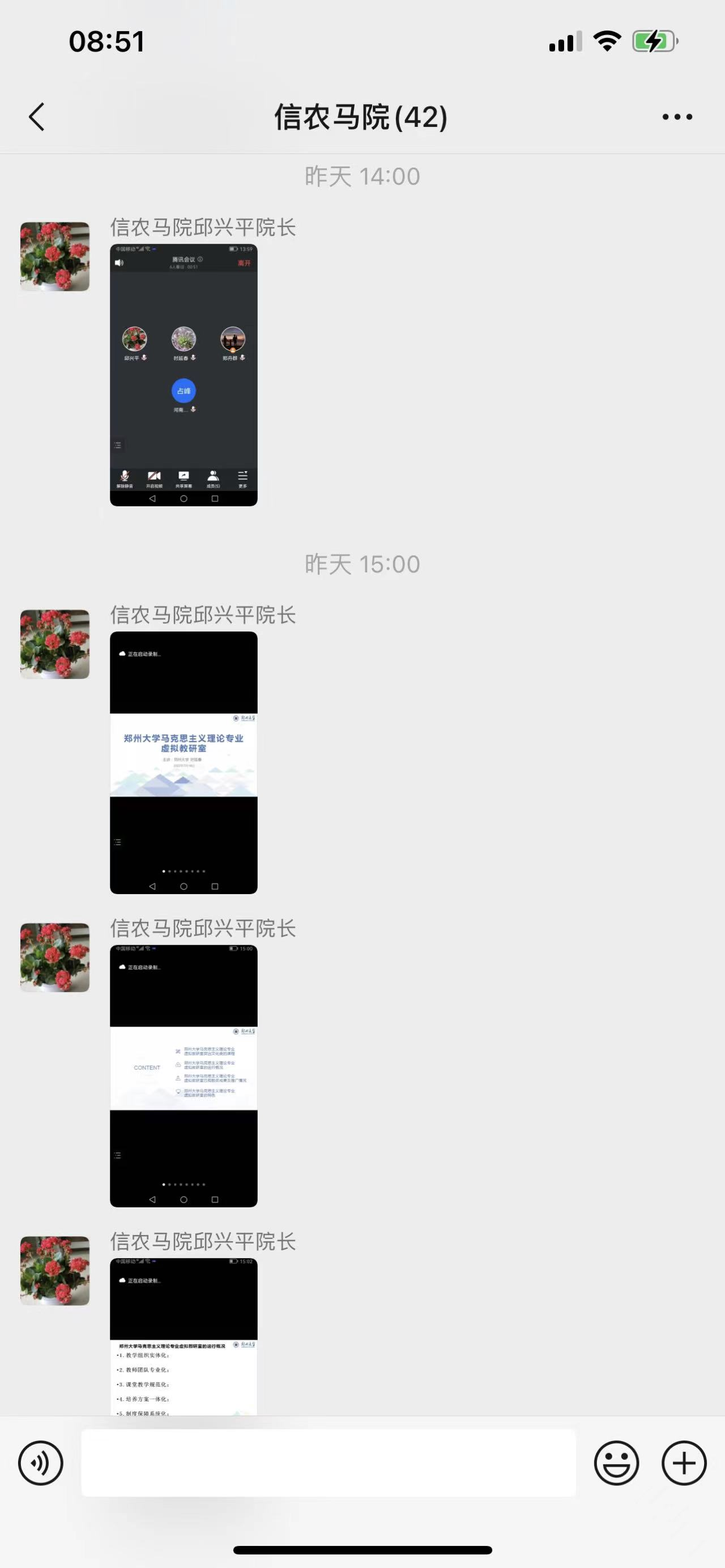Tap the sender's flower avatar by the 14:00 message
Image resolution: width=725 pixels, height=1568 pixels.
click(x=55, y=257)
